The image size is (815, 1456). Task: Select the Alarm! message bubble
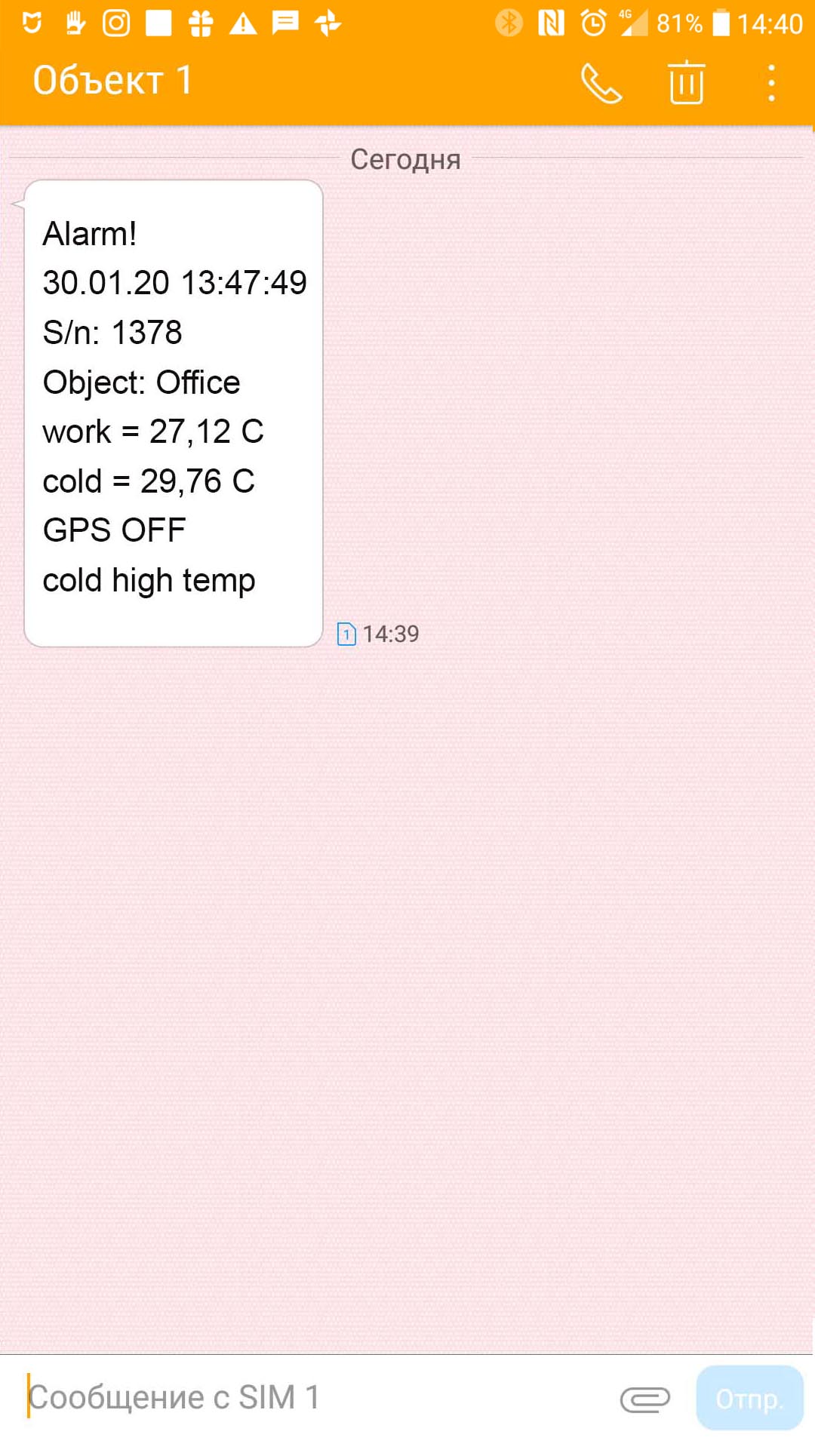[174, 413]
